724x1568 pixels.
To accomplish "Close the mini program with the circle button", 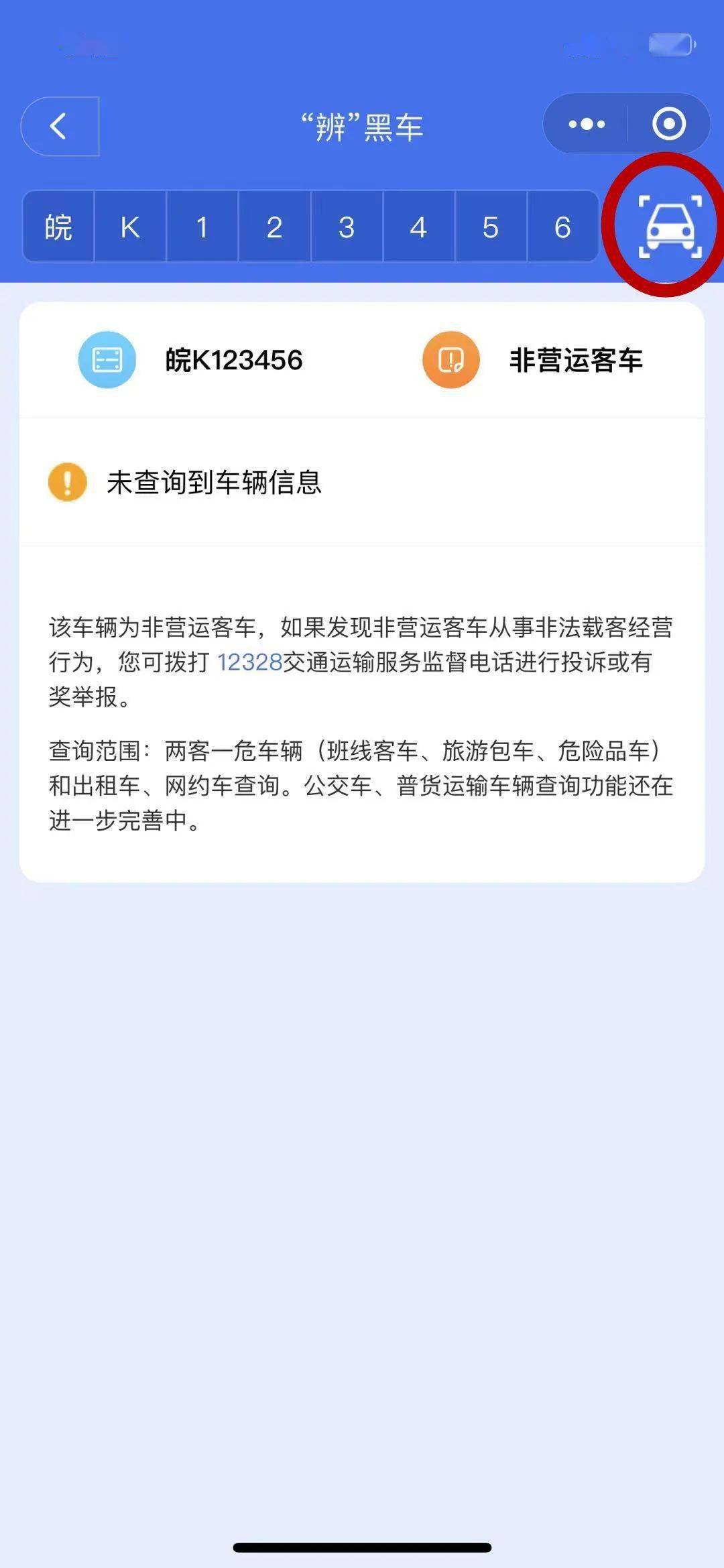I will (669, 124).
